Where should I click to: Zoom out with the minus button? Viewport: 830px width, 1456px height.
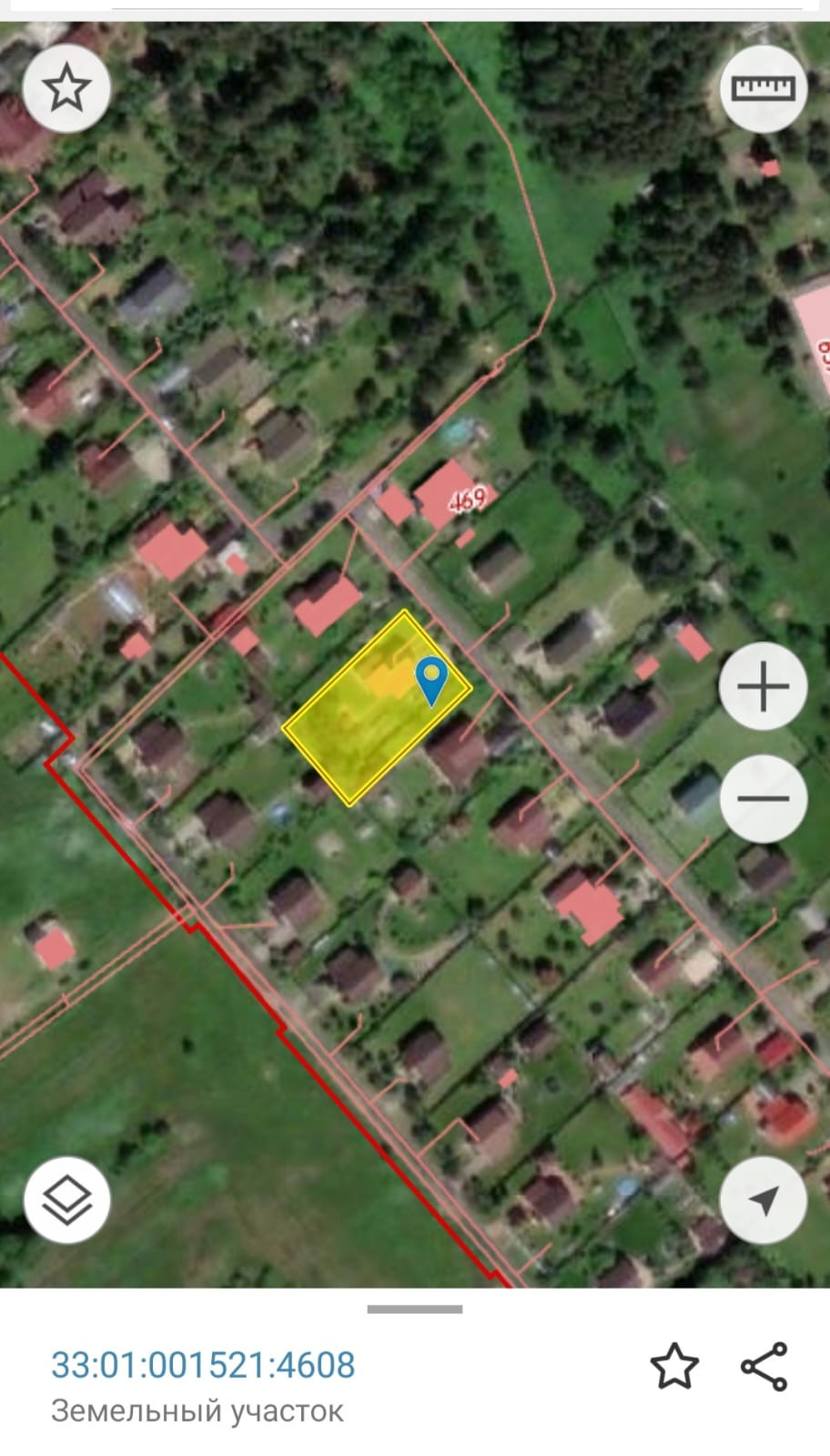pyautogui.click(x=763, y=798)
